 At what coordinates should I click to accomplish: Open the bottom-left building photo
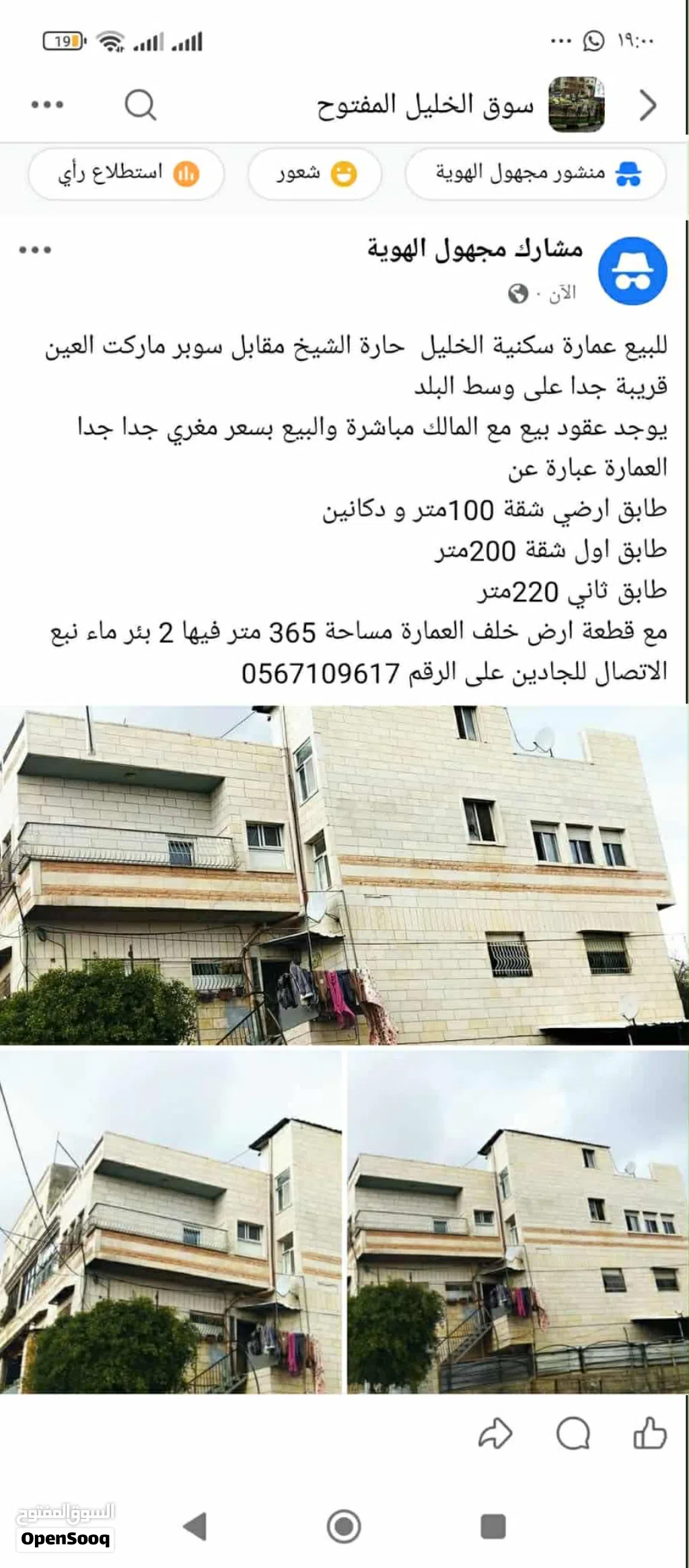pos(171,1220)
